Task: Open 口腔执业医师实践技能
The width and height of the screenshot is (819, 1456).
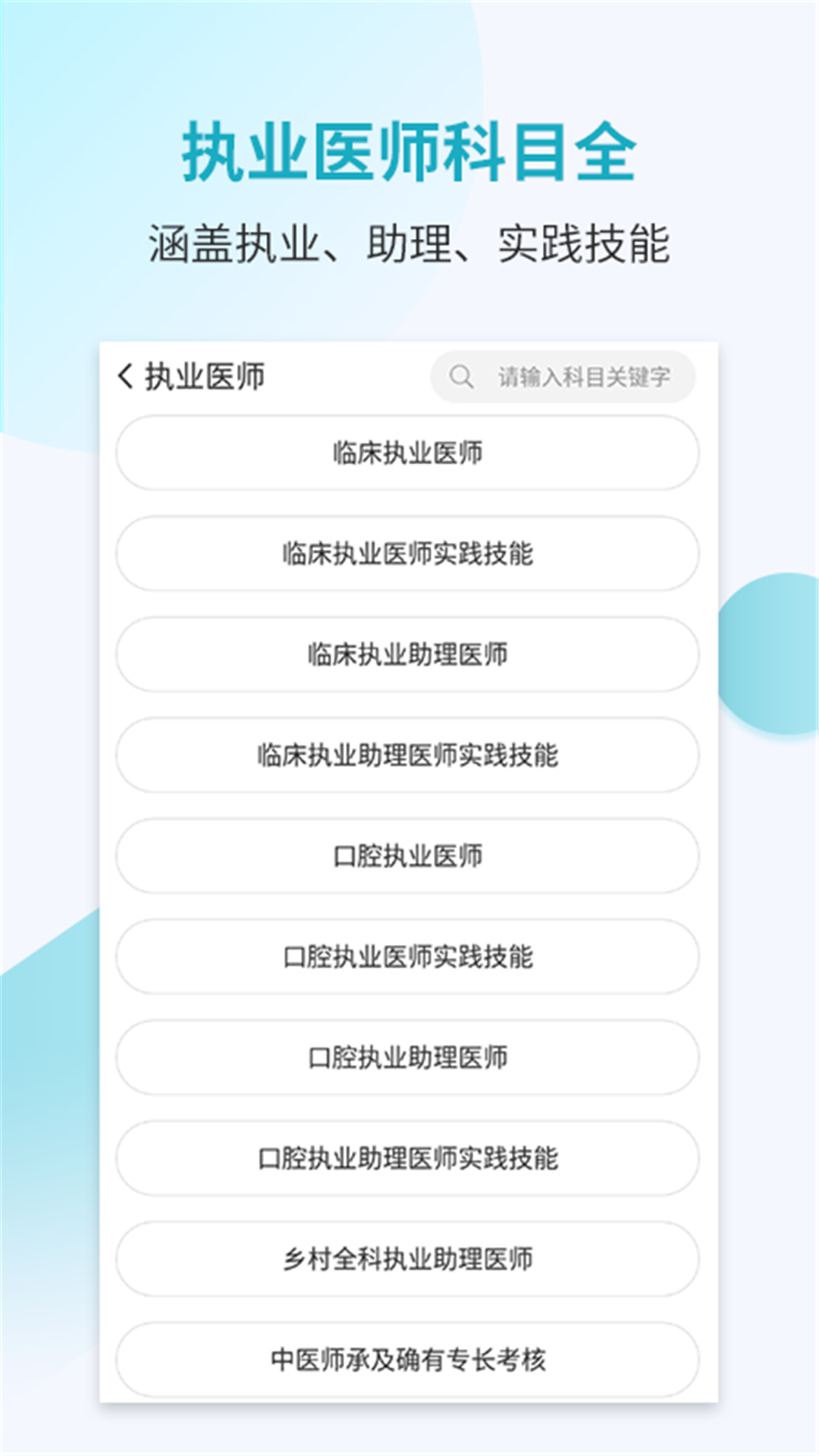Action: (409, 956)
